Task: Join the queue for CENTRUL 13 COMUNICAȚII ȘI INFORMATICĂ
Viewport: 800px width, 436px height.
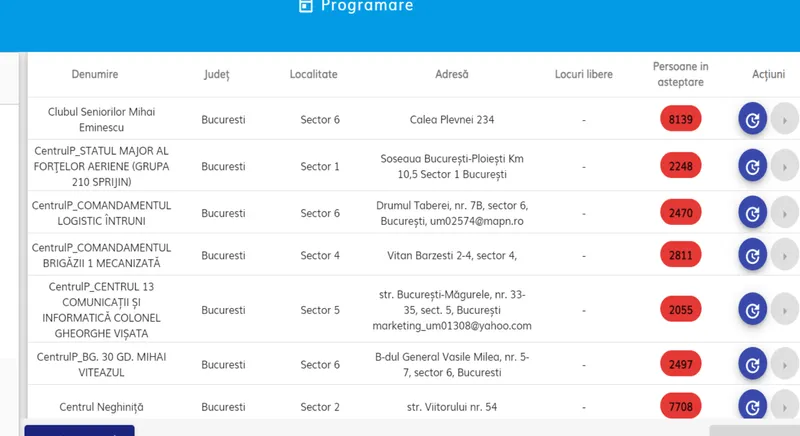Action: click(752, 309)
